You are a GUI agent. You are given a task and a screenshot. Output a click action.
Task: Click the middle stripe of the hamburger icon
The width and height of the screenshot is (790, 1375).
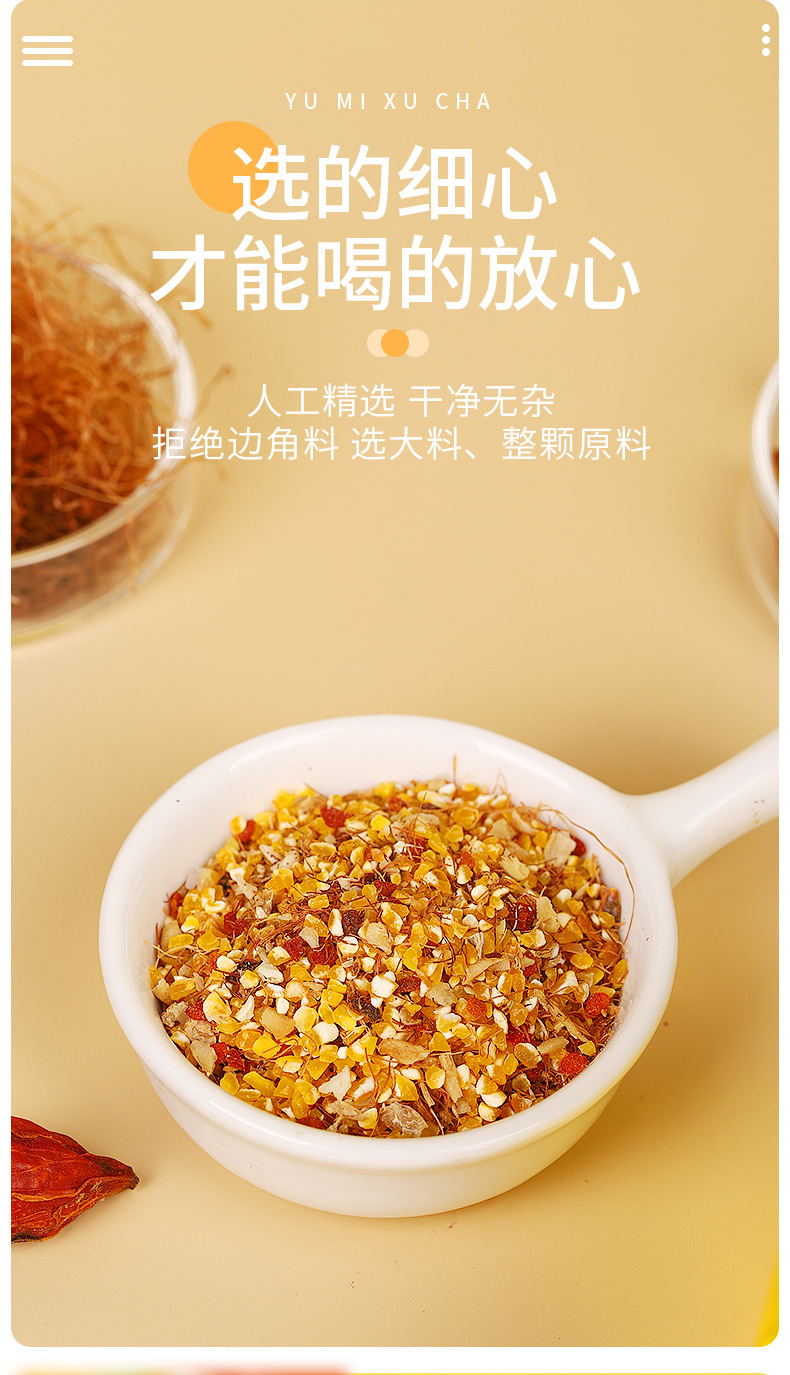tap(48, 49)
